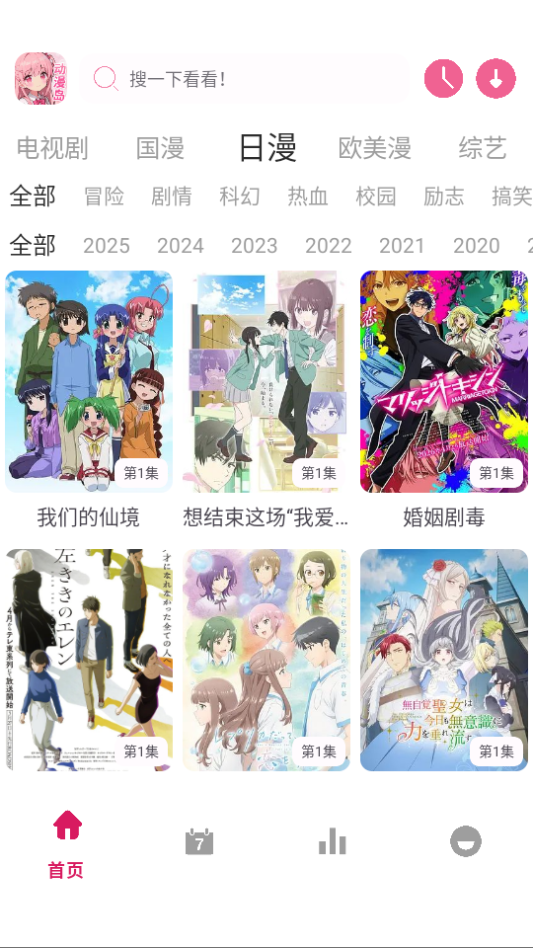Filter by the 冒险 genre
Image resolution: width=533 pixels, height=948 pixels.
(104, 196)
